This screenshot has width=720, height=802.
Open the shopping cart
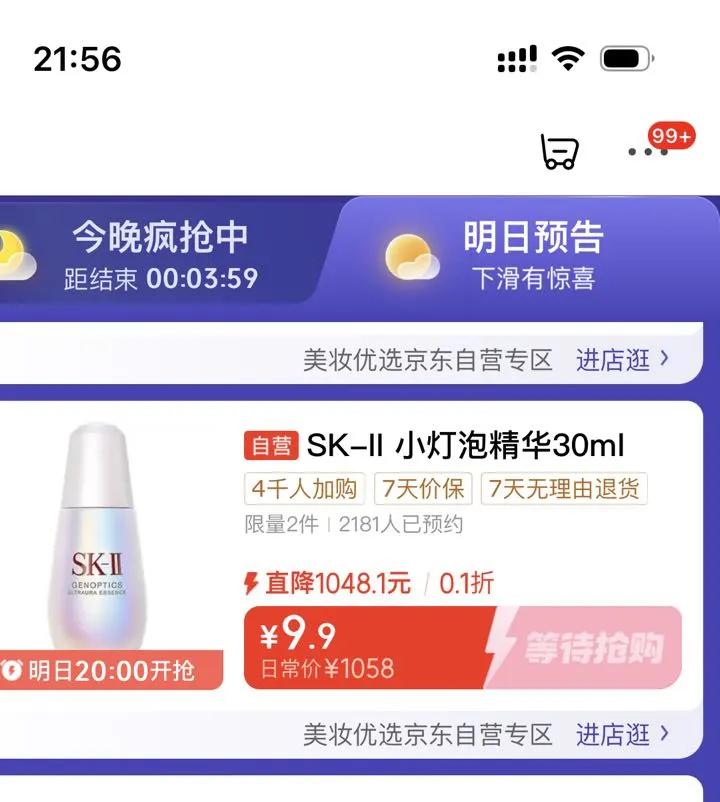[559, 151]
